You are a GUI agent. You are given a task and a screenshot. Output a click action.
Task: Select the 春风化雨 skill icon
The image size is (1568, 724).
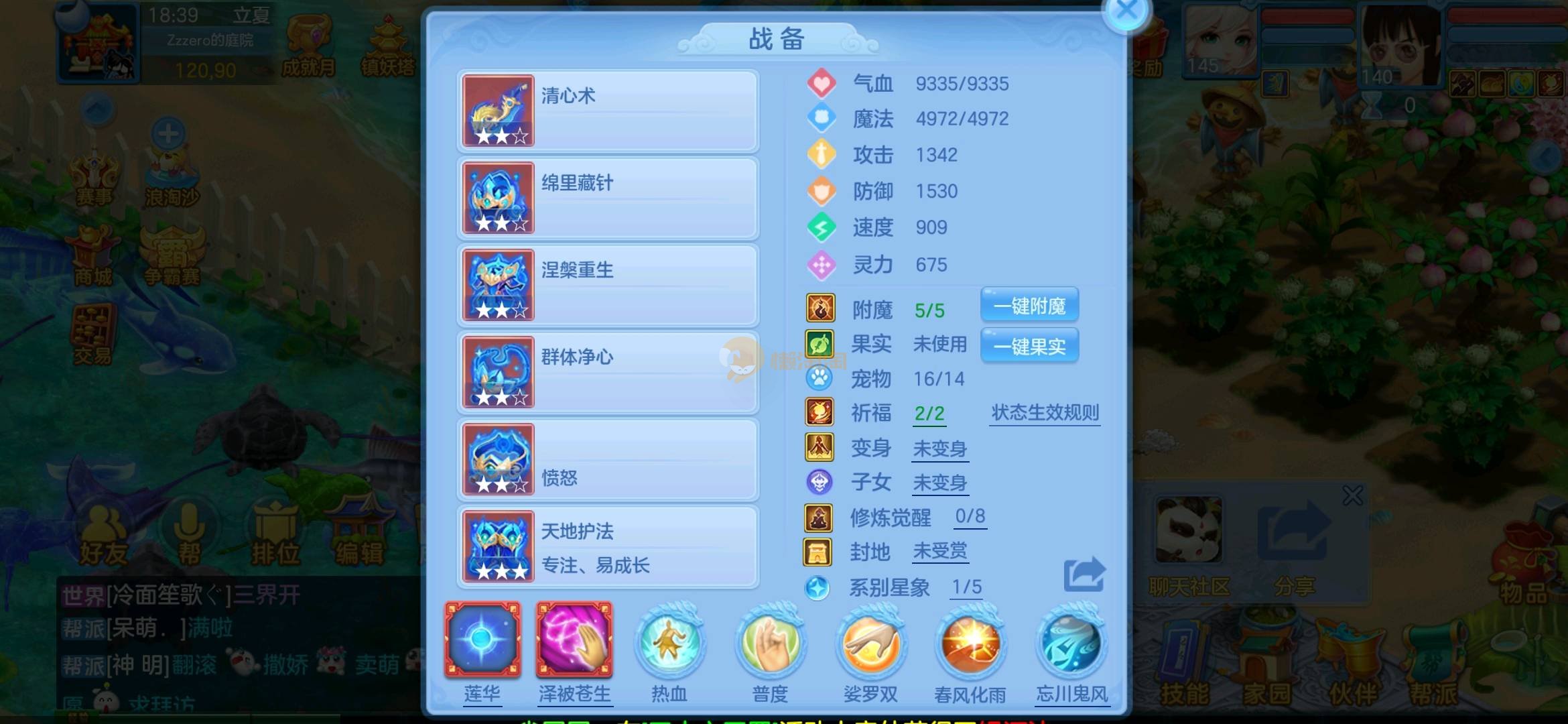coord(970,644)
